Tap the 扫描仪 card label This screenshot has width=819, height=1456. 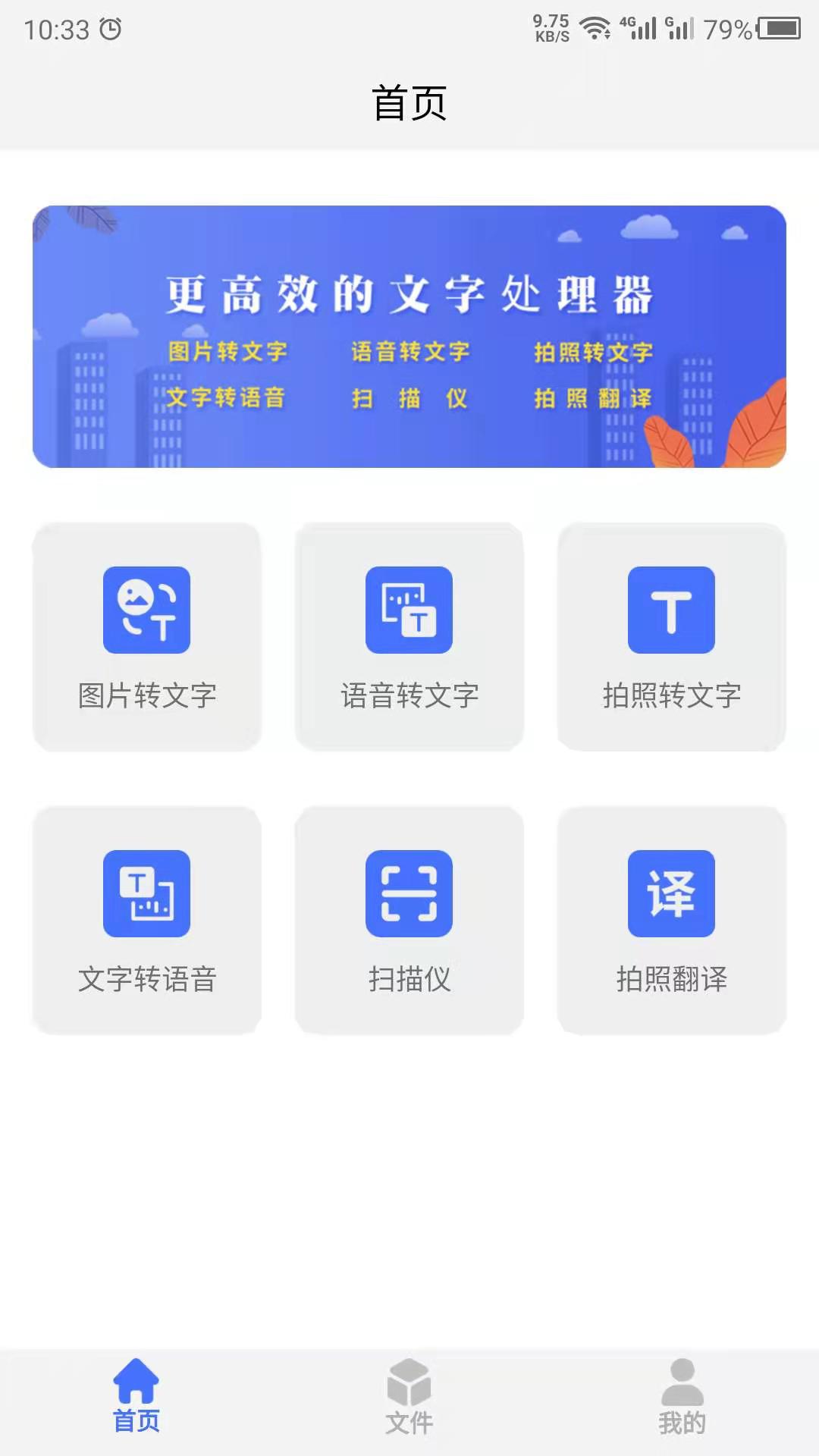409,980
